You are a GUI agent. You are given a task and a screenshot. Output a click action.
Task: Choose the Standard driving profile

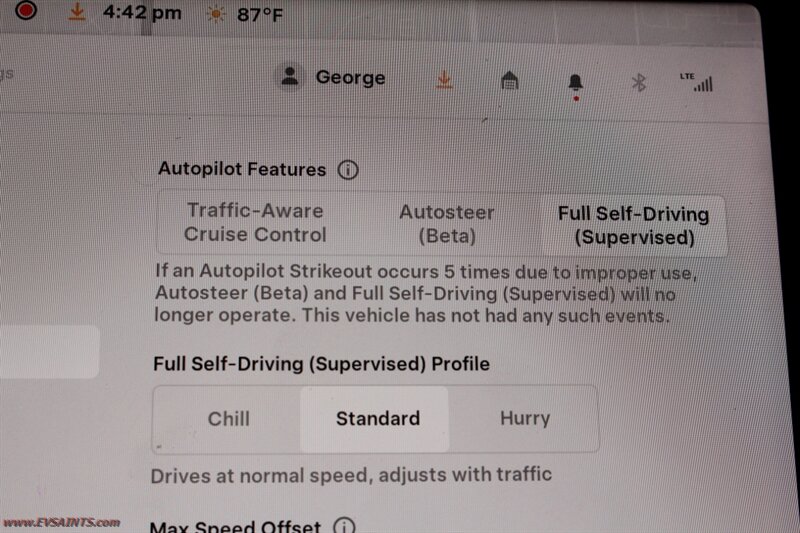(377, 419)
